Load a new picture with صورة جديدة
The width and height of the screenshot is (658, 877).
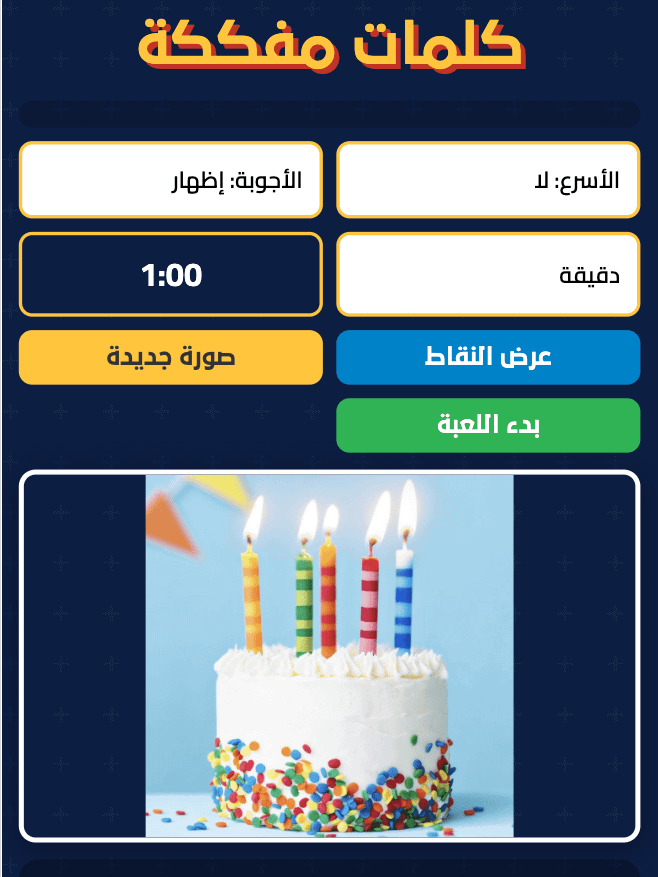[x=170, y=358]
